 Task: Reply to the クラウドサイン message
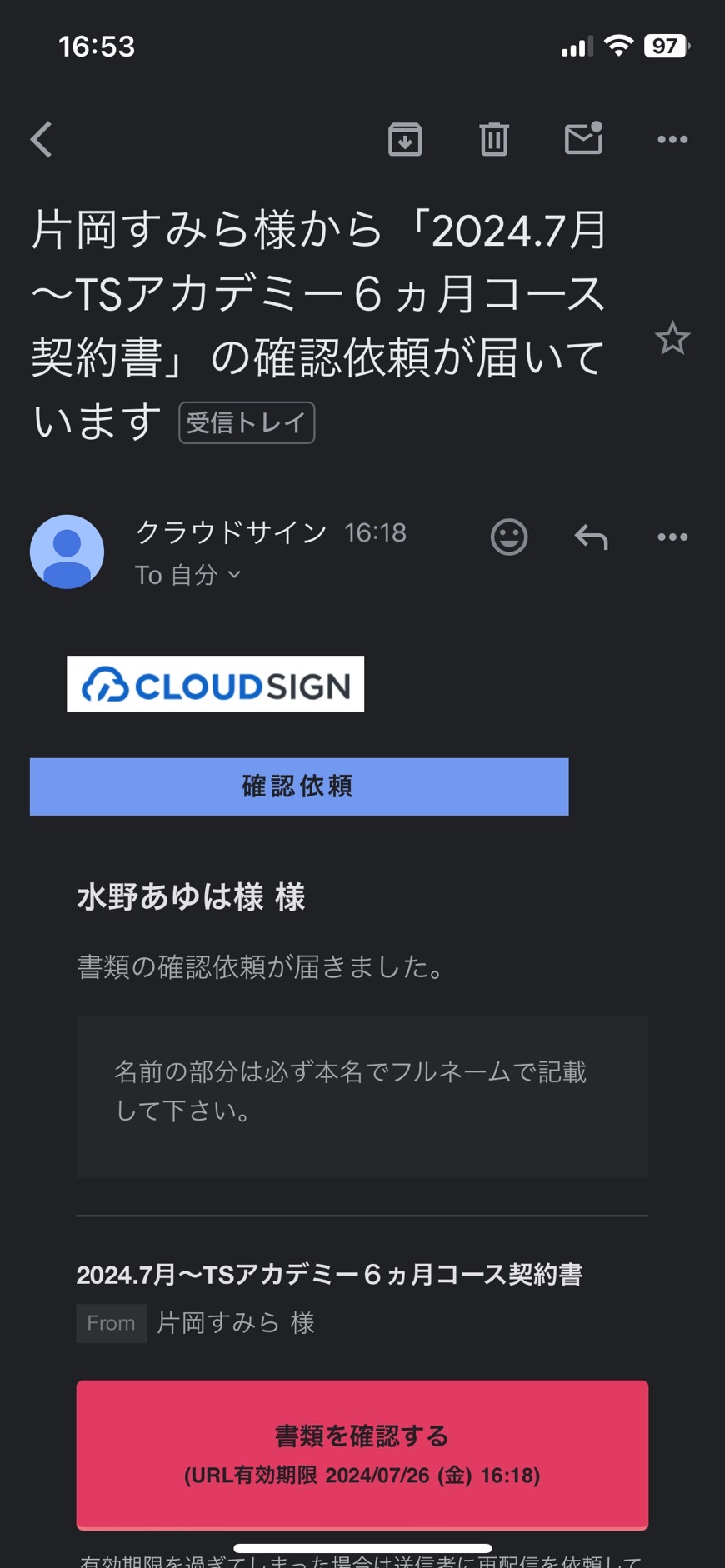point(591,537)
